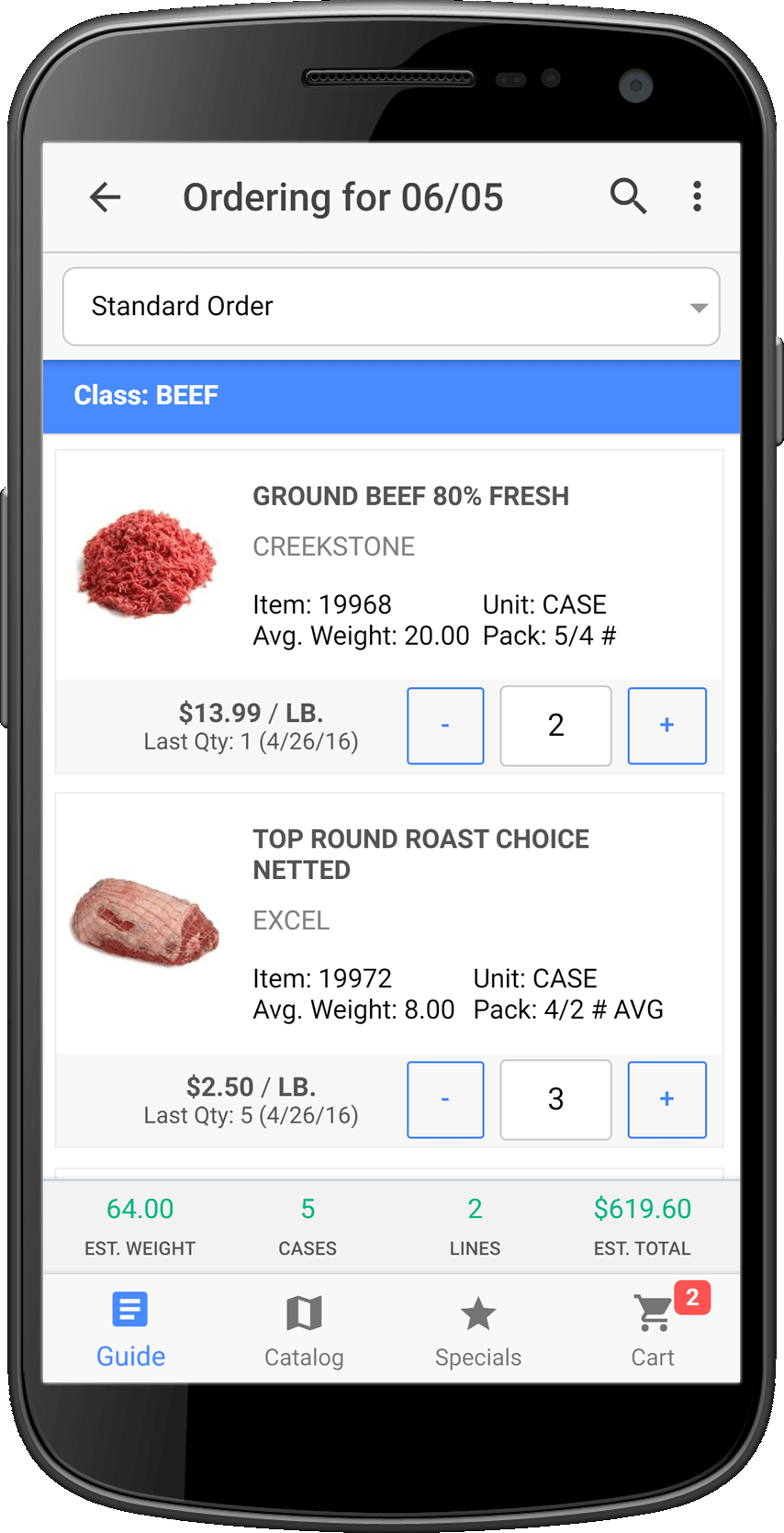The image size is (784, 1533).
Task: Go back using the arrow icon
Action: (106, 197)
